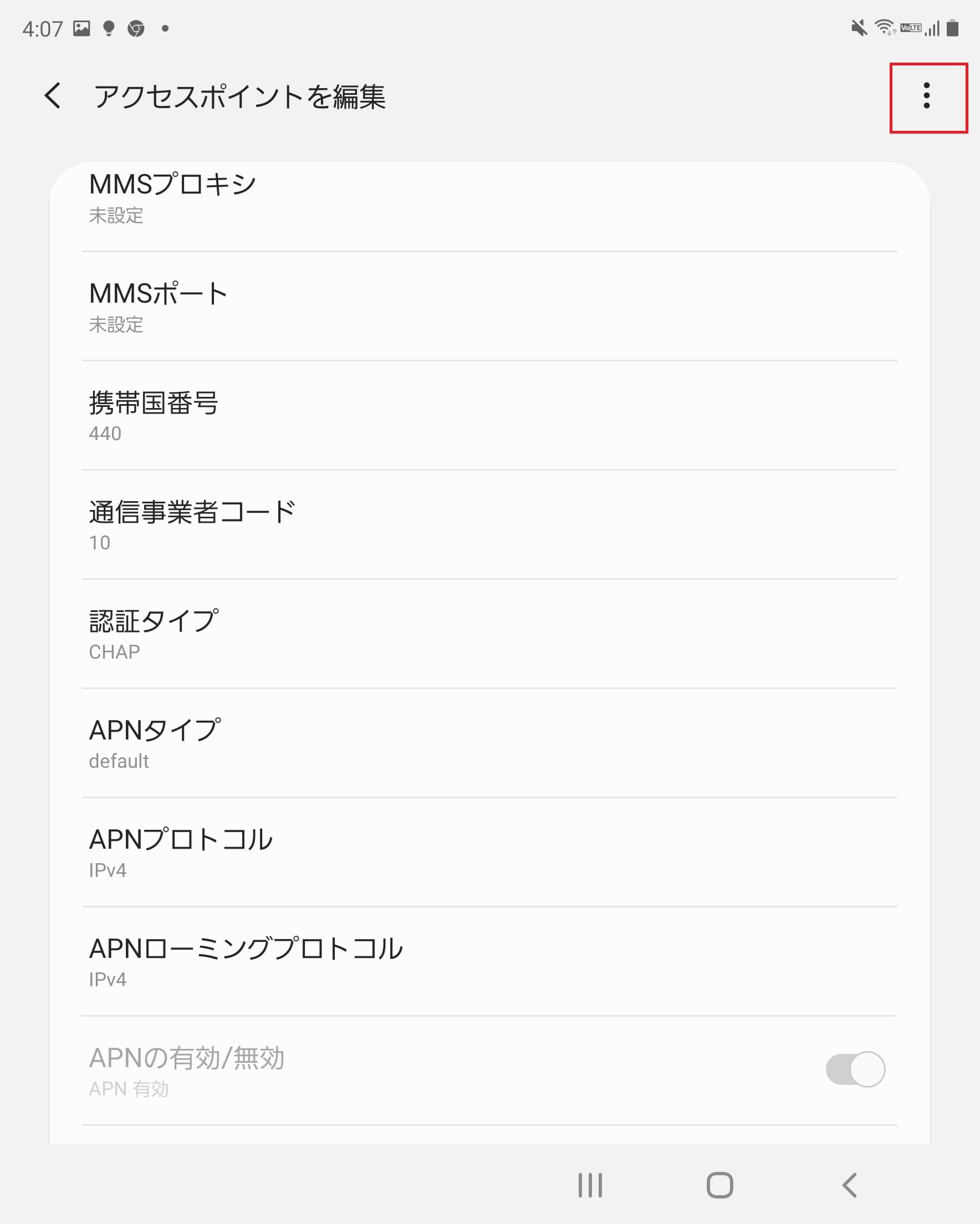Open the 認証タイプ selection showing CHAP

pyautogui.click(x=490, y=633)
